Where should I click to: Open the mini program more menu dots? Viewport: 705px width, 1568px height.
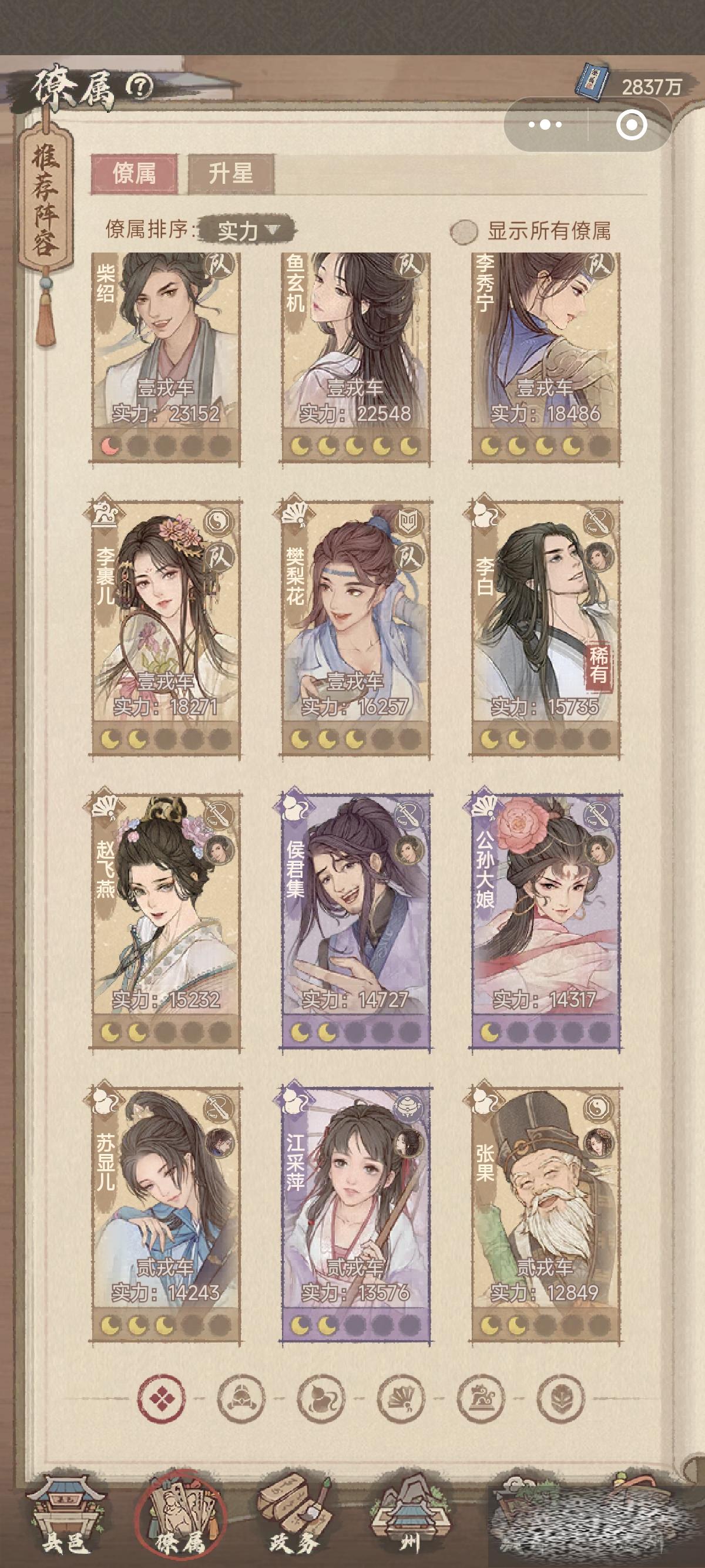click(545, 125)
